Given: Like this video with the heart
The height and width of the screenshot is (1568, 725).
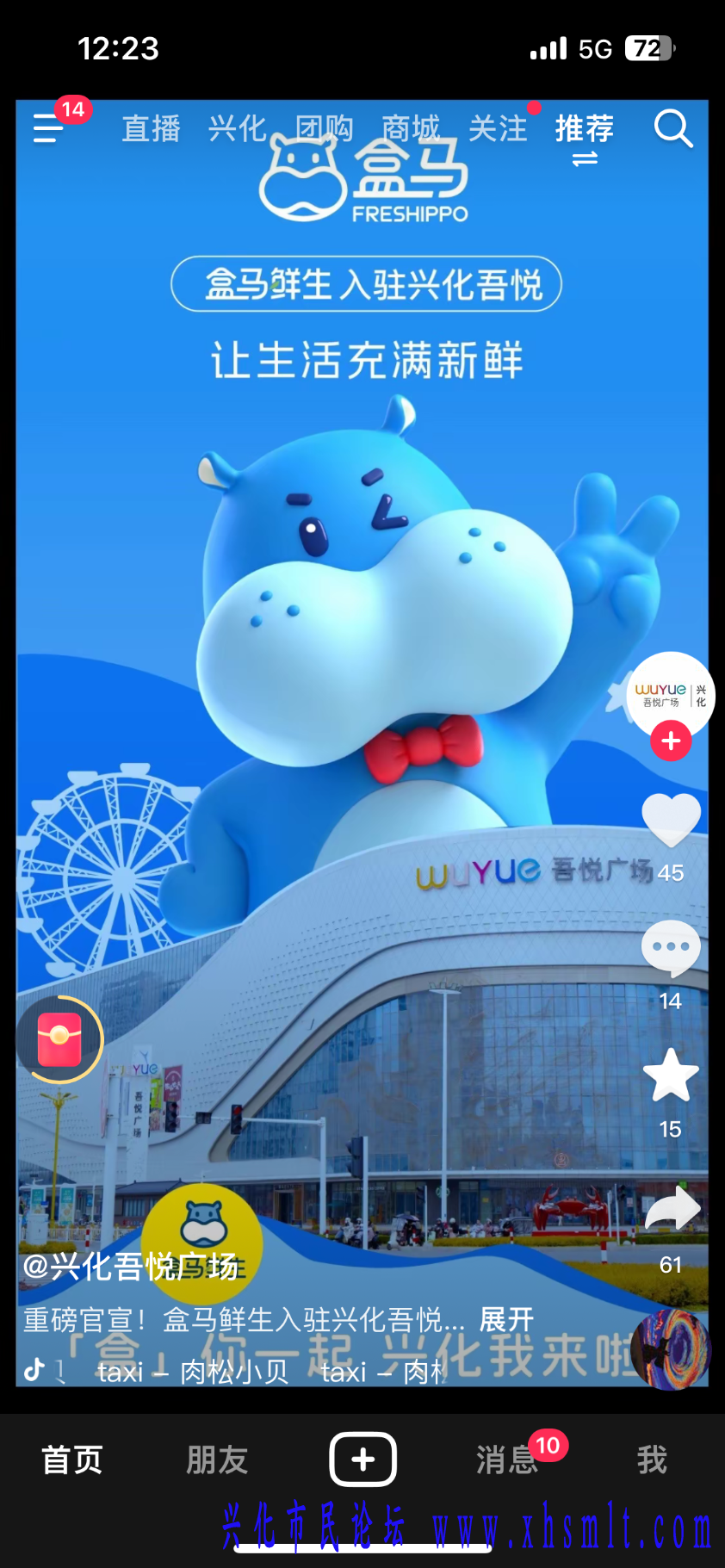Looking at the screenshot, I should (671, 820).
